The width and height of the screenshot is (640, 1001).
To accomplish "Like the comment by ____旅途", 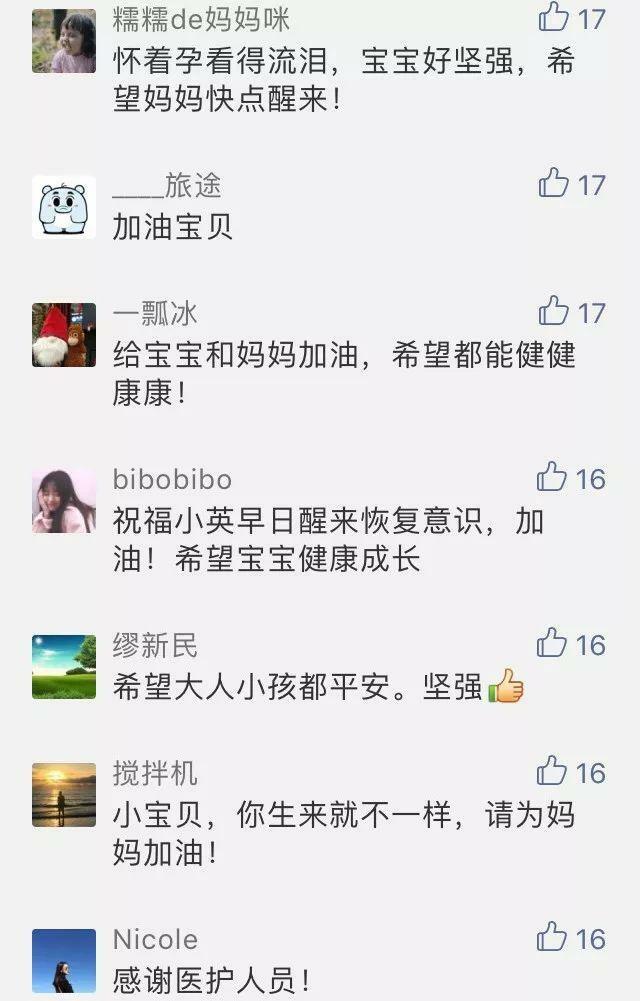I will [554, 183].
